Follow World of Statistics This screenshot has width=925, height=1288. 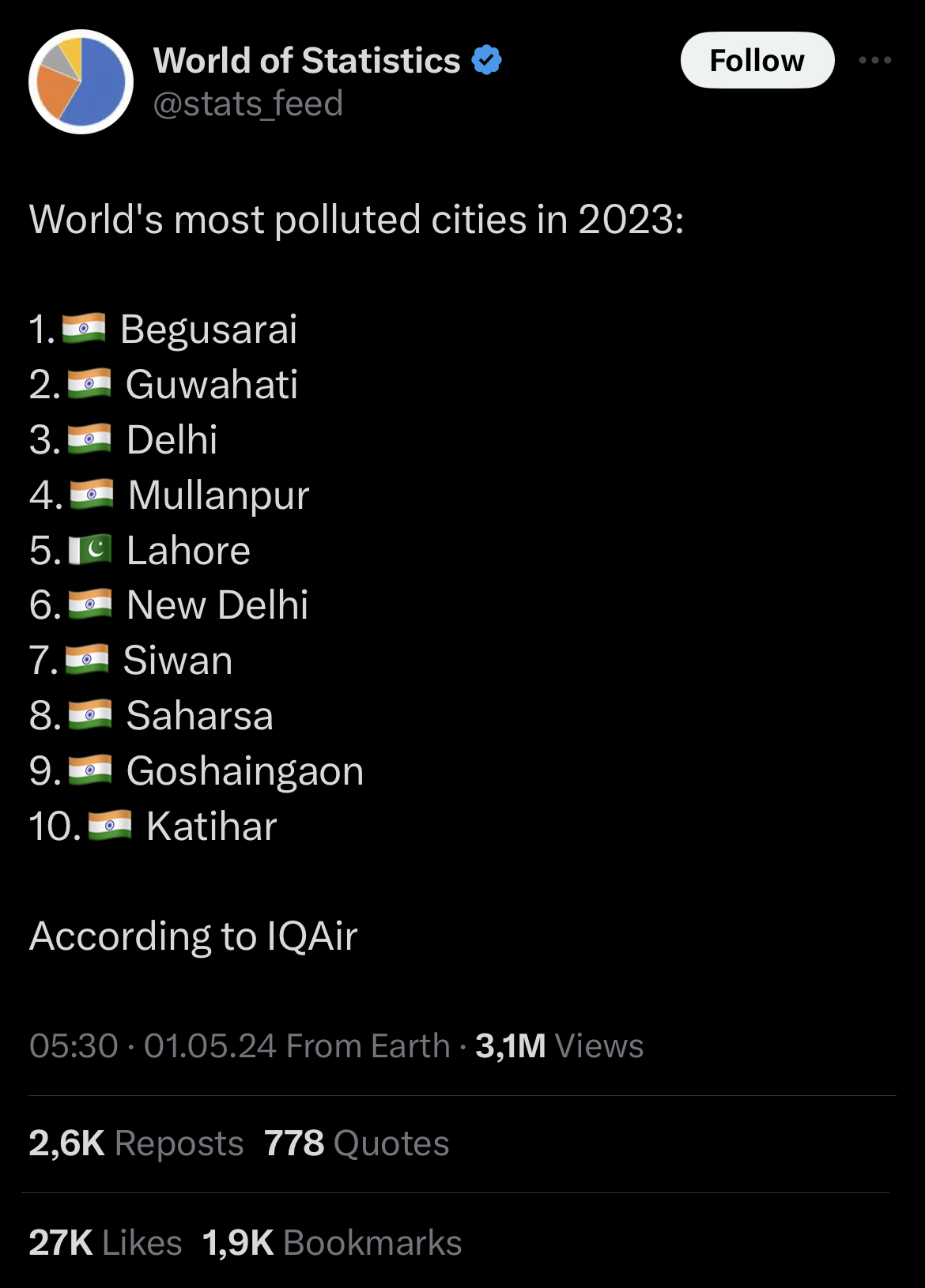[757, 60]
